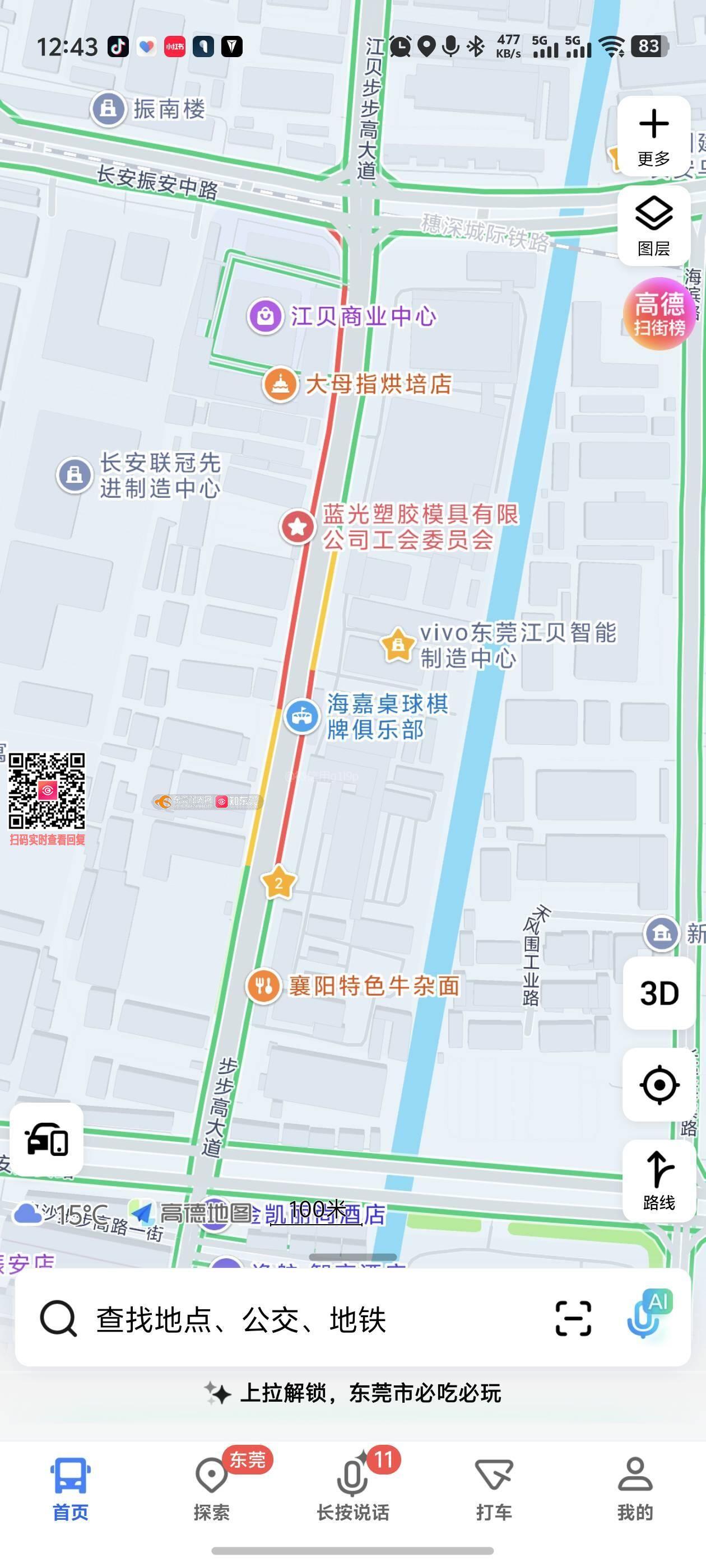Open the 打车 ride-hailing tab
The height and width of the screenshot is (1568, 706).
[494, 1488]
